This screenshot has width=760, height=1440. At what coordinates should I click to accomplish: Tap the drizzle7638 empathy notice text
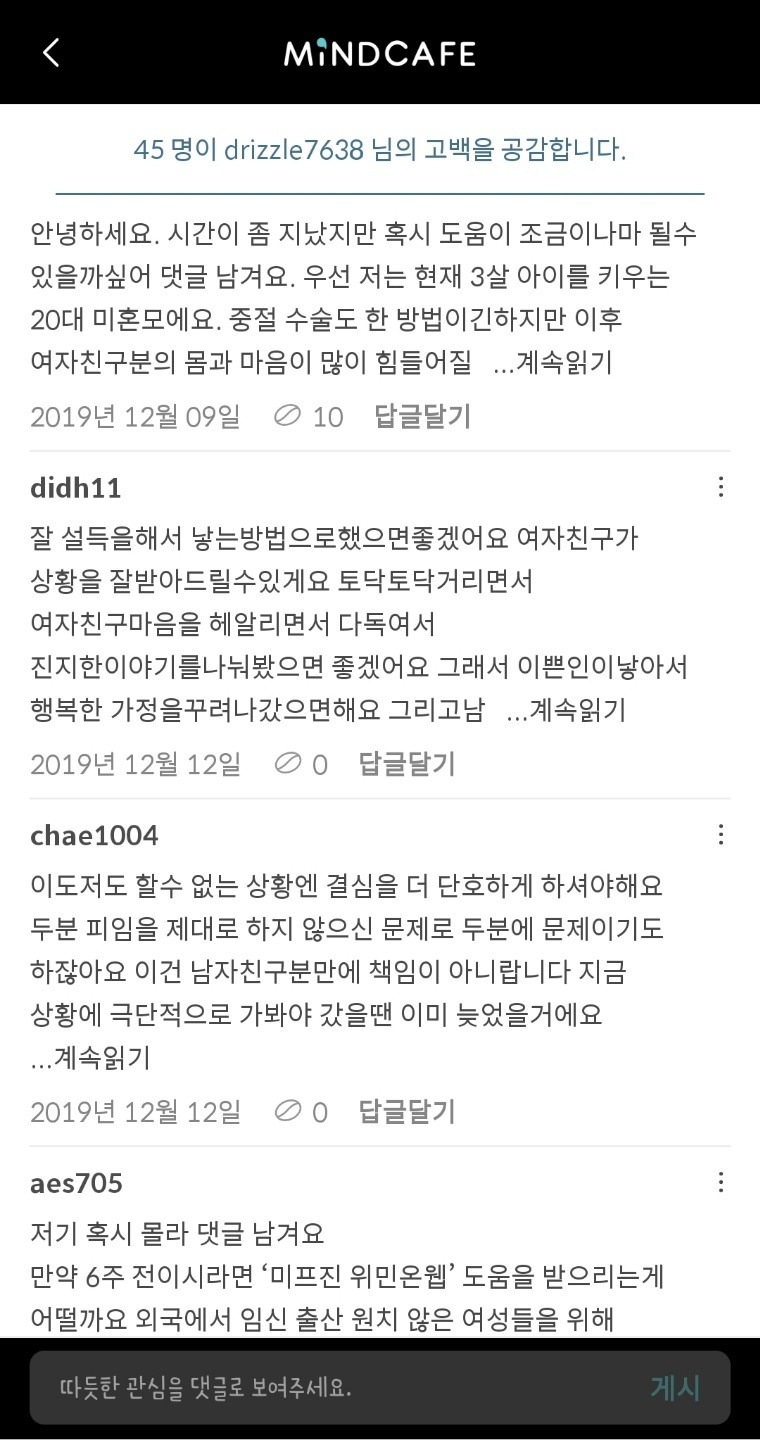click(x=380, y=148)
